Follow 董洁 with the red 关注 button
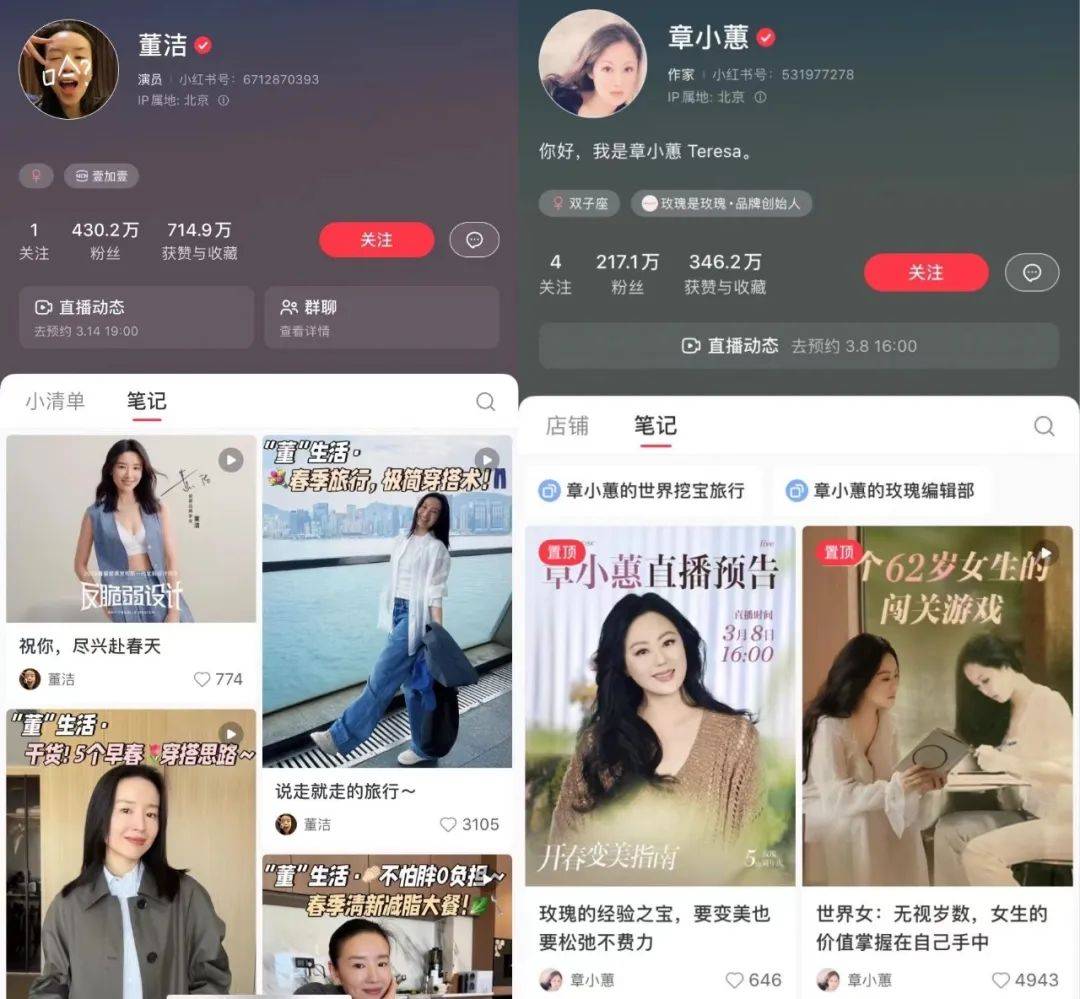Screen dimensions: 1080x999 (x=376, y=240)
